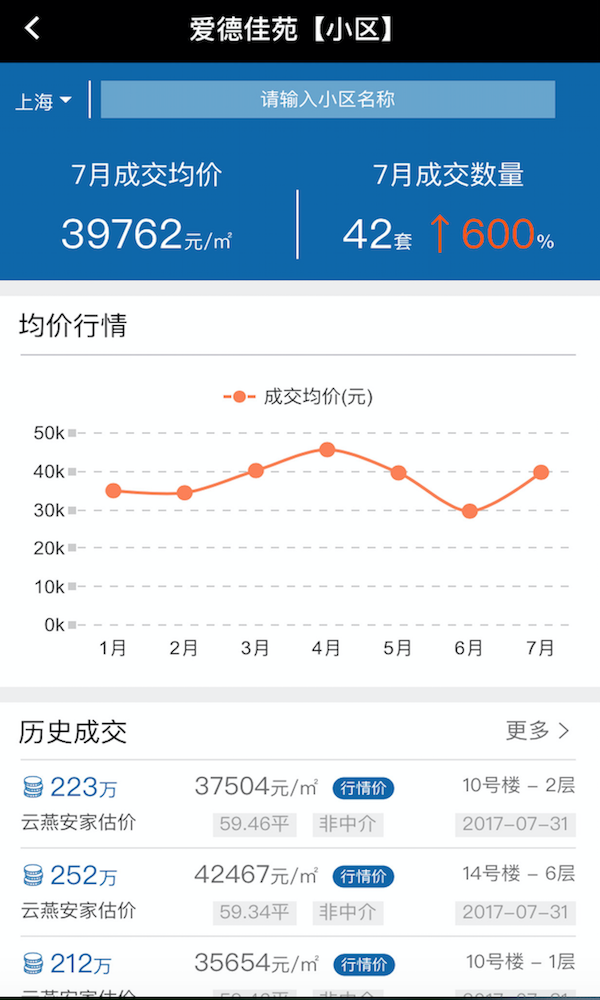This screenshot has width=600, height=1000.
Task: Open the 252万 transaction record
Action: (298, 892)
